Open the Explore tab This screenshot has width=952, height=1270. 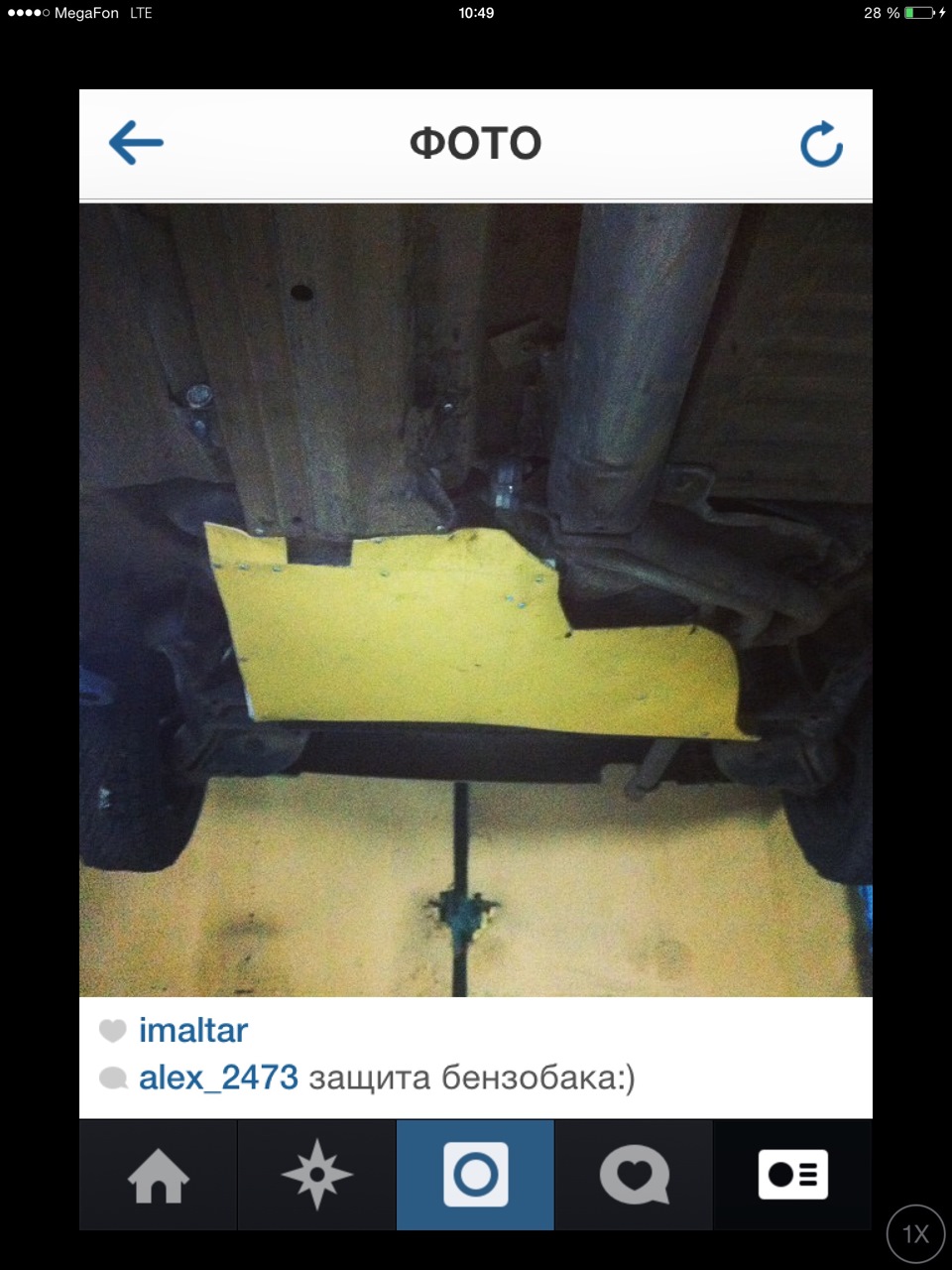click(x=317, y=1176)
